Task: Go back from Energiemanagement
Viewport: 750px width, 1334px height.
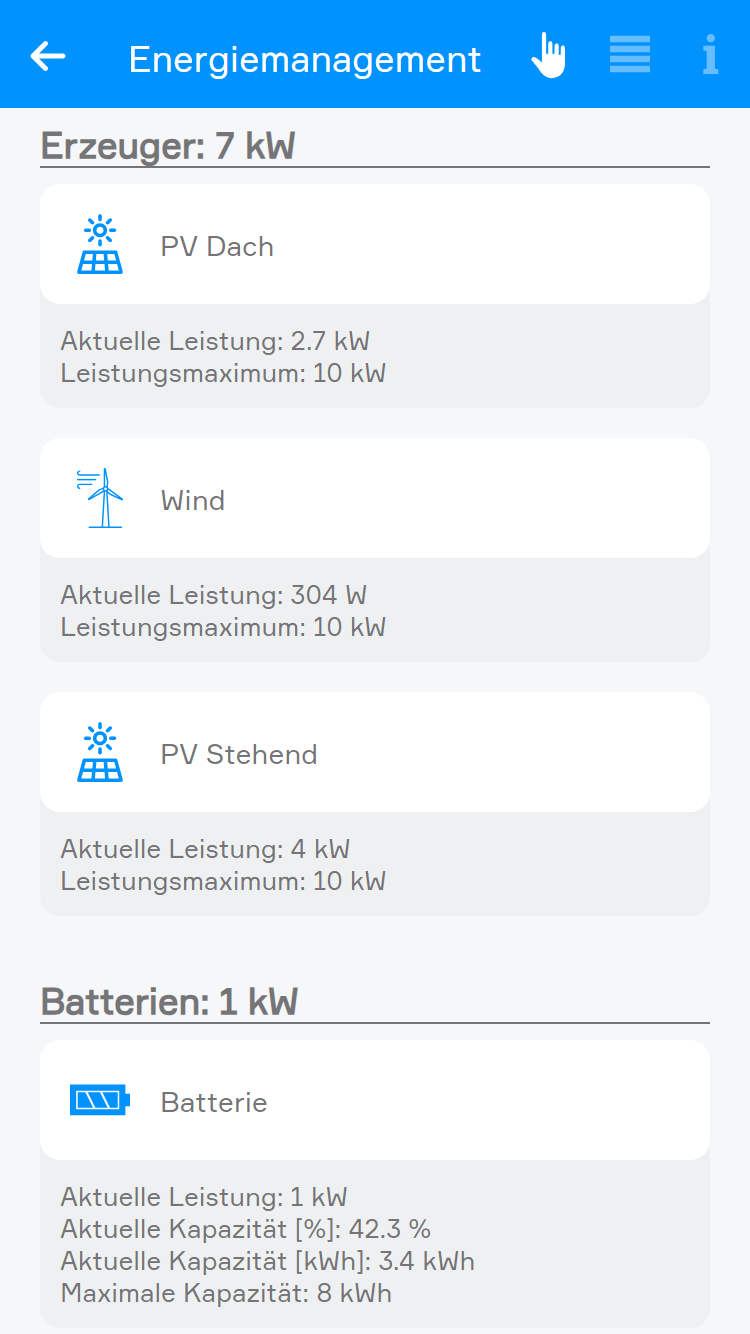Action: click(48, 56)
